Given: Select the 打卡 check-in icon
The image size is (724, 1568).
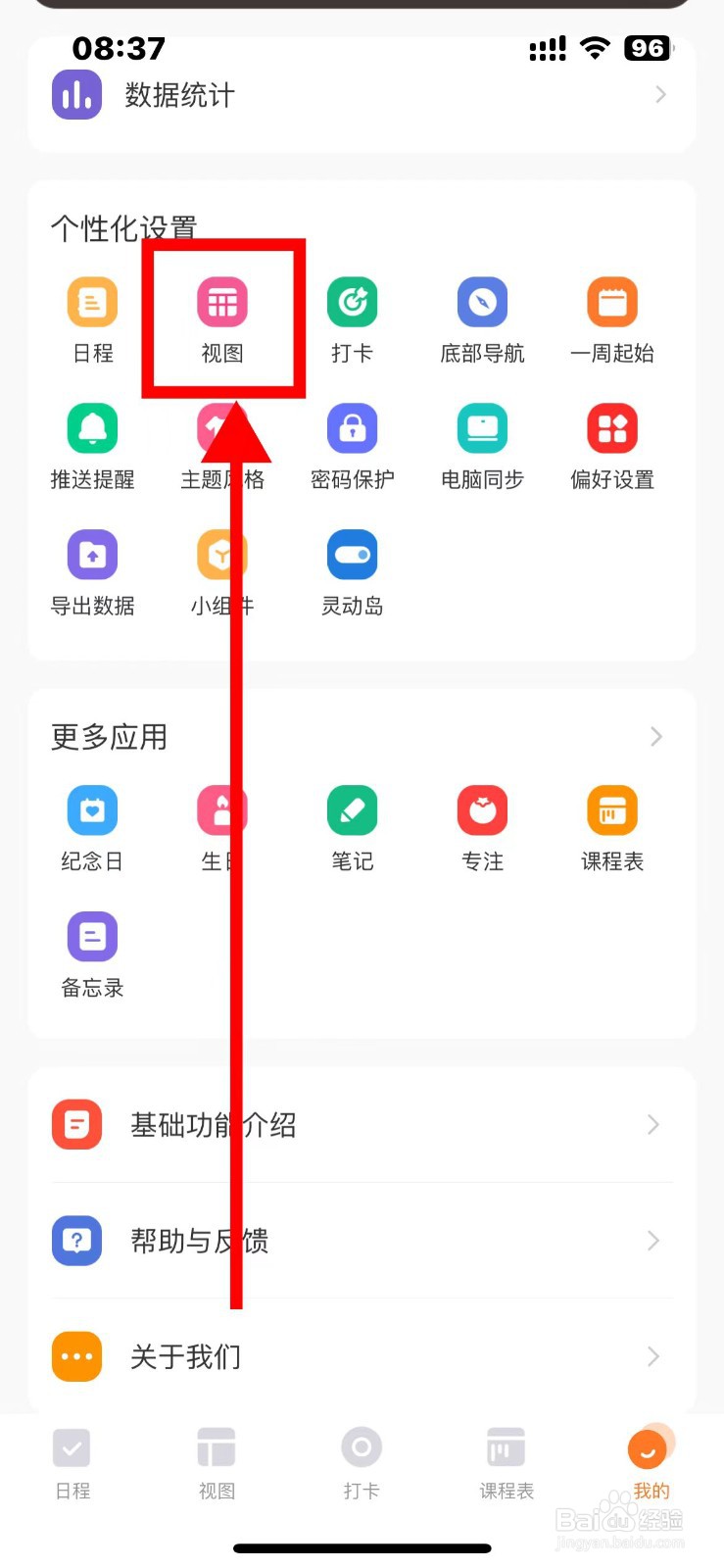Looking at the screenshot, I should pyautogui.click(x=352, y=302).
